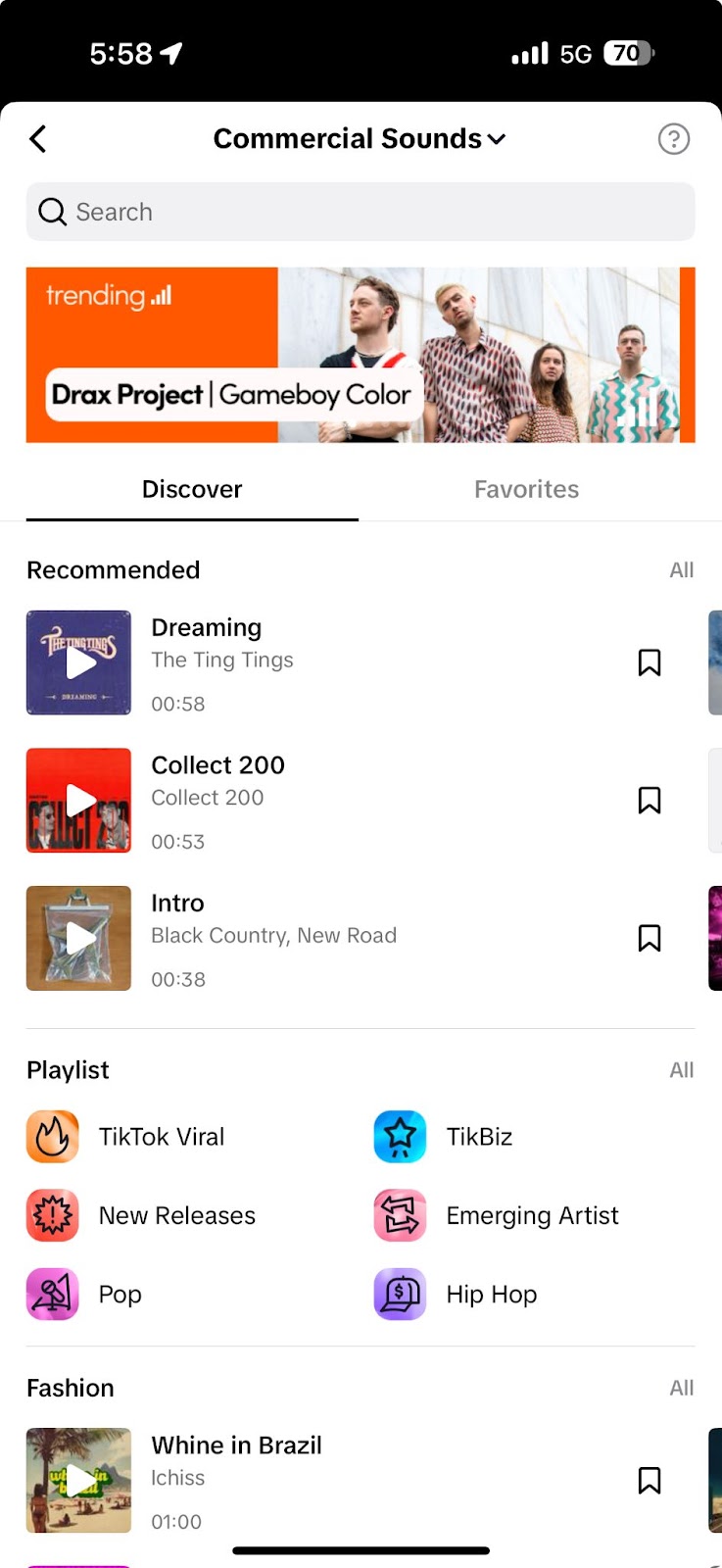
Task: View All playlists
Action: (681, 1070)
